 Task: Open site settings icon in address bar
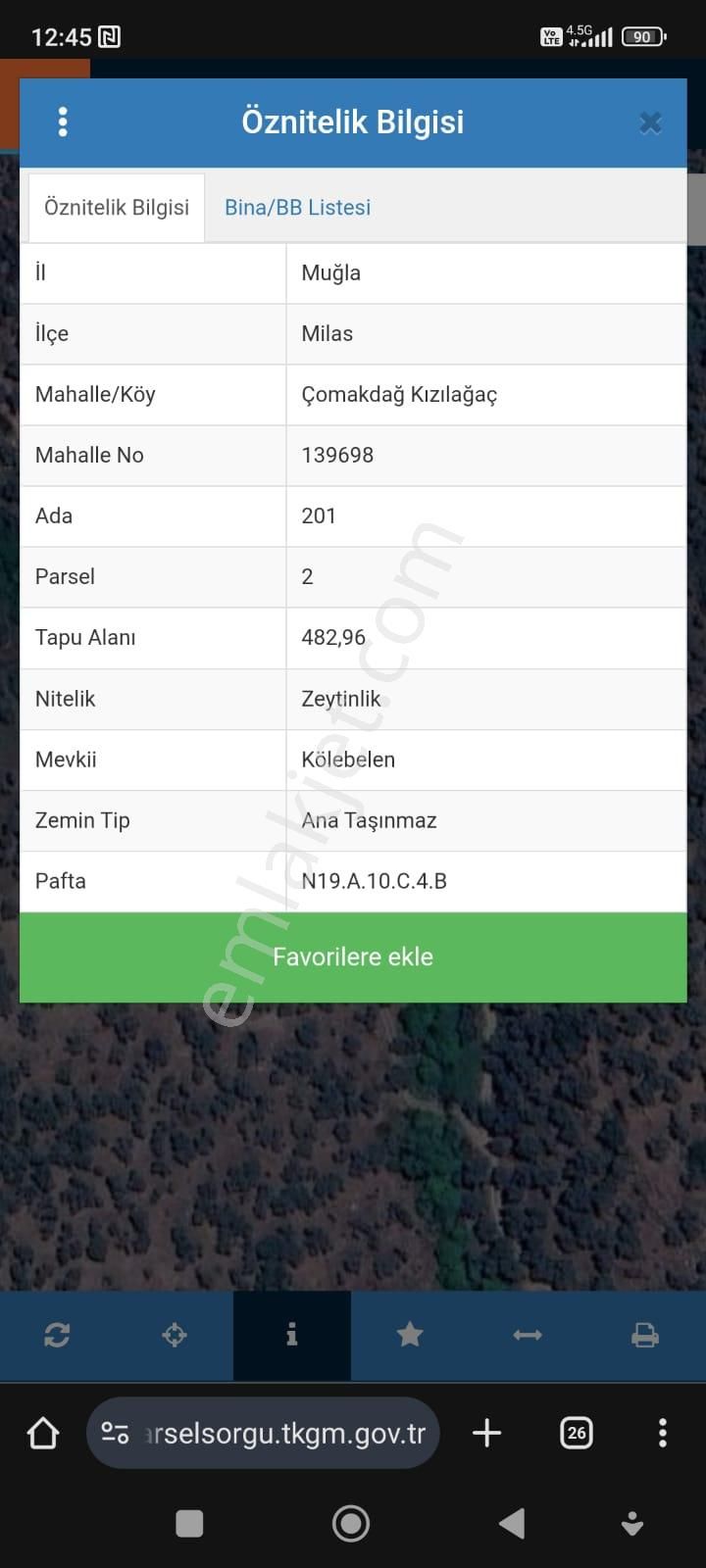point(115,1433)
